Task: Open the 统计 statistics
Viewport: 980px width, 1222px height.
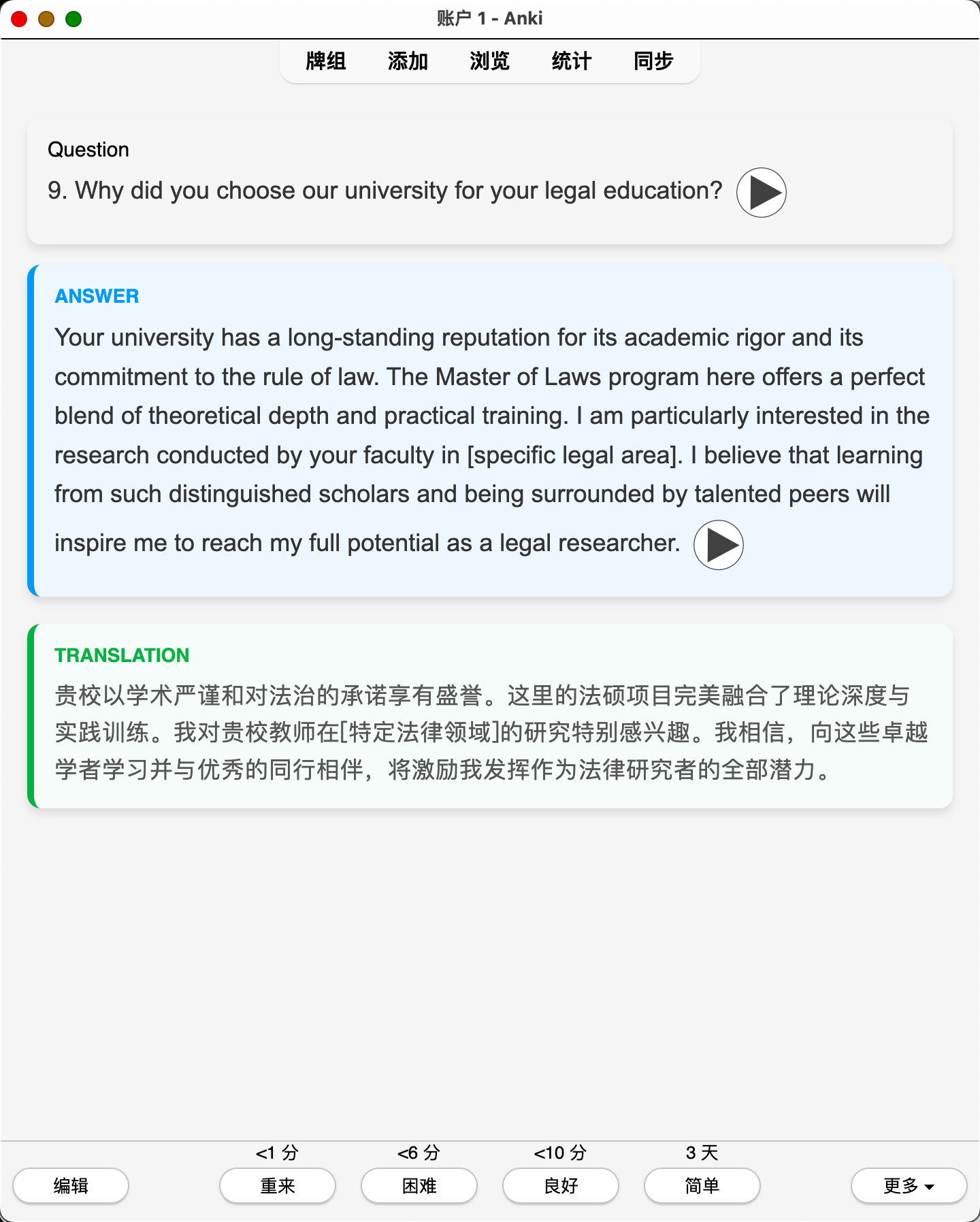Action: 572,61
